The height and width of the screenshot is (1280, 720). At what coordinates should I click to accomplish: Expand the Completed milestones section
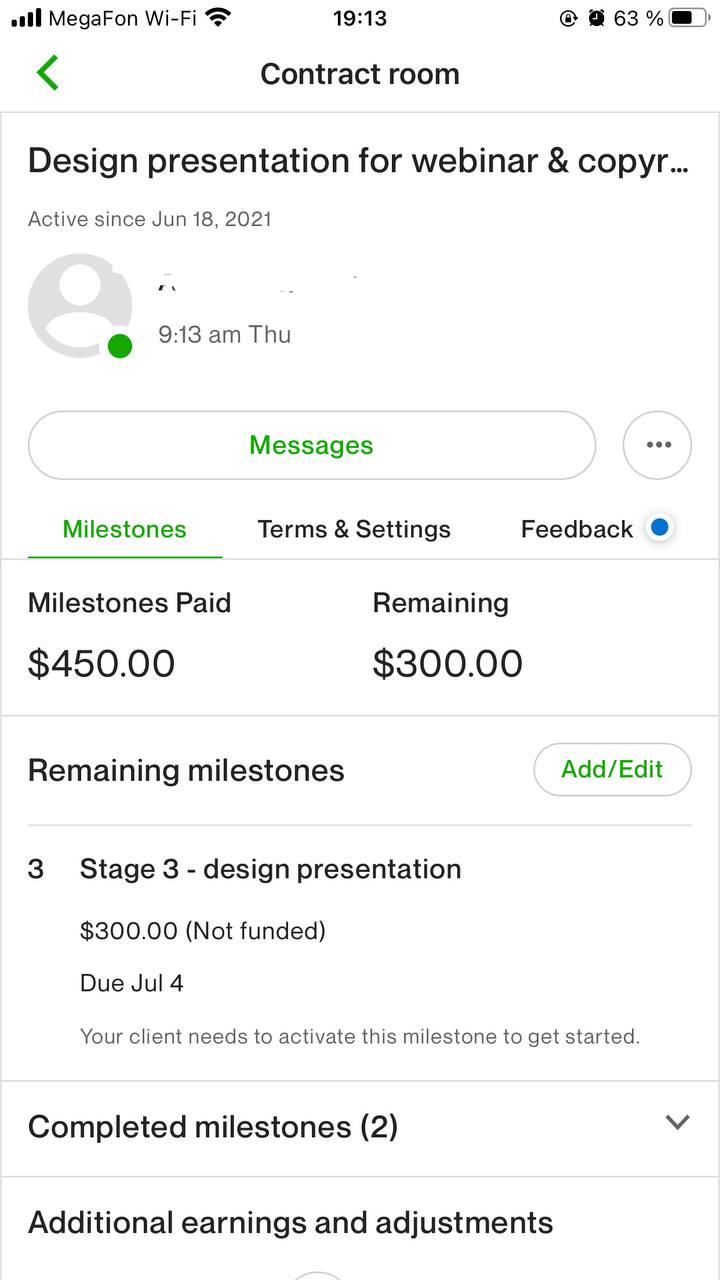tap(360, 1127)
